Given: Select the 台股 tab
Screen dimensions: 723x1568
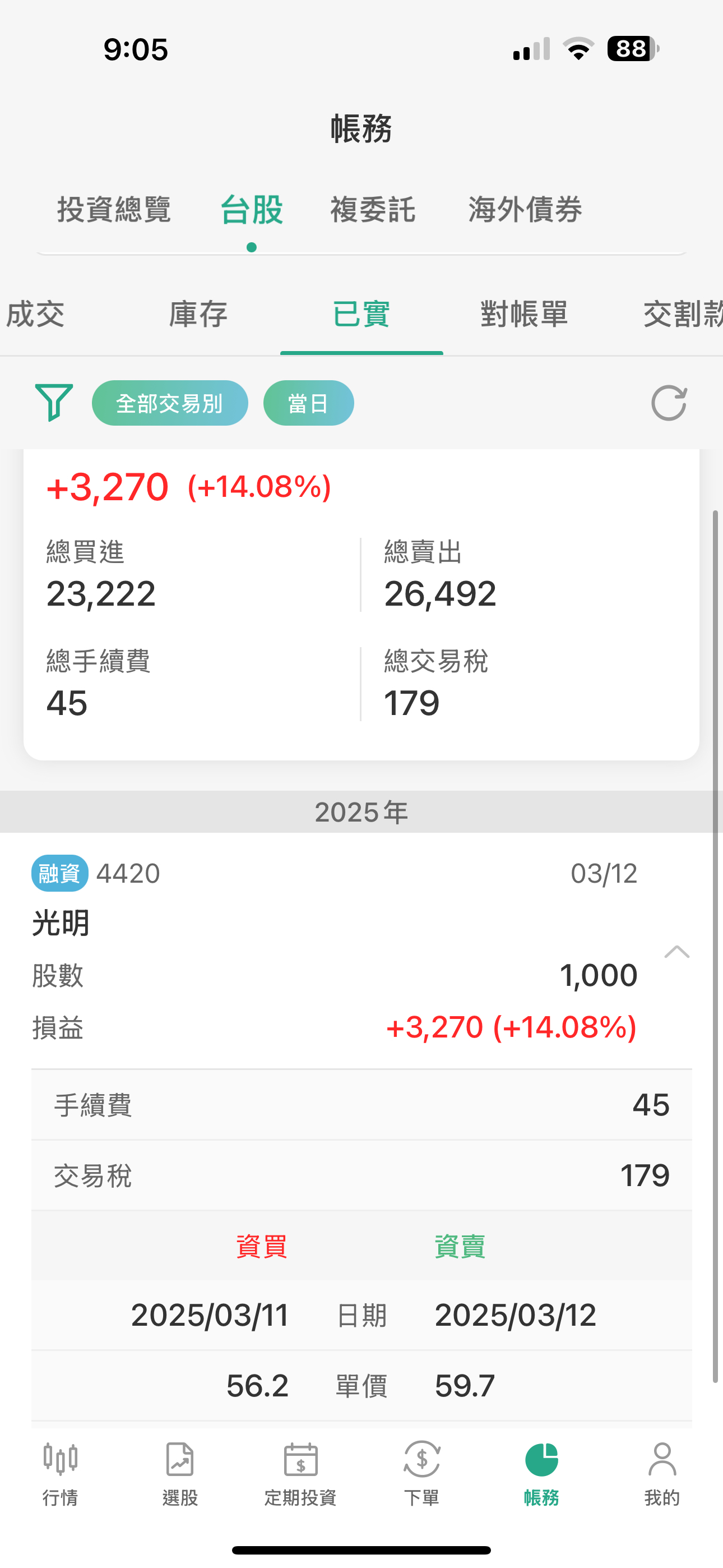Looking at the screenshot, I should 251,209.
